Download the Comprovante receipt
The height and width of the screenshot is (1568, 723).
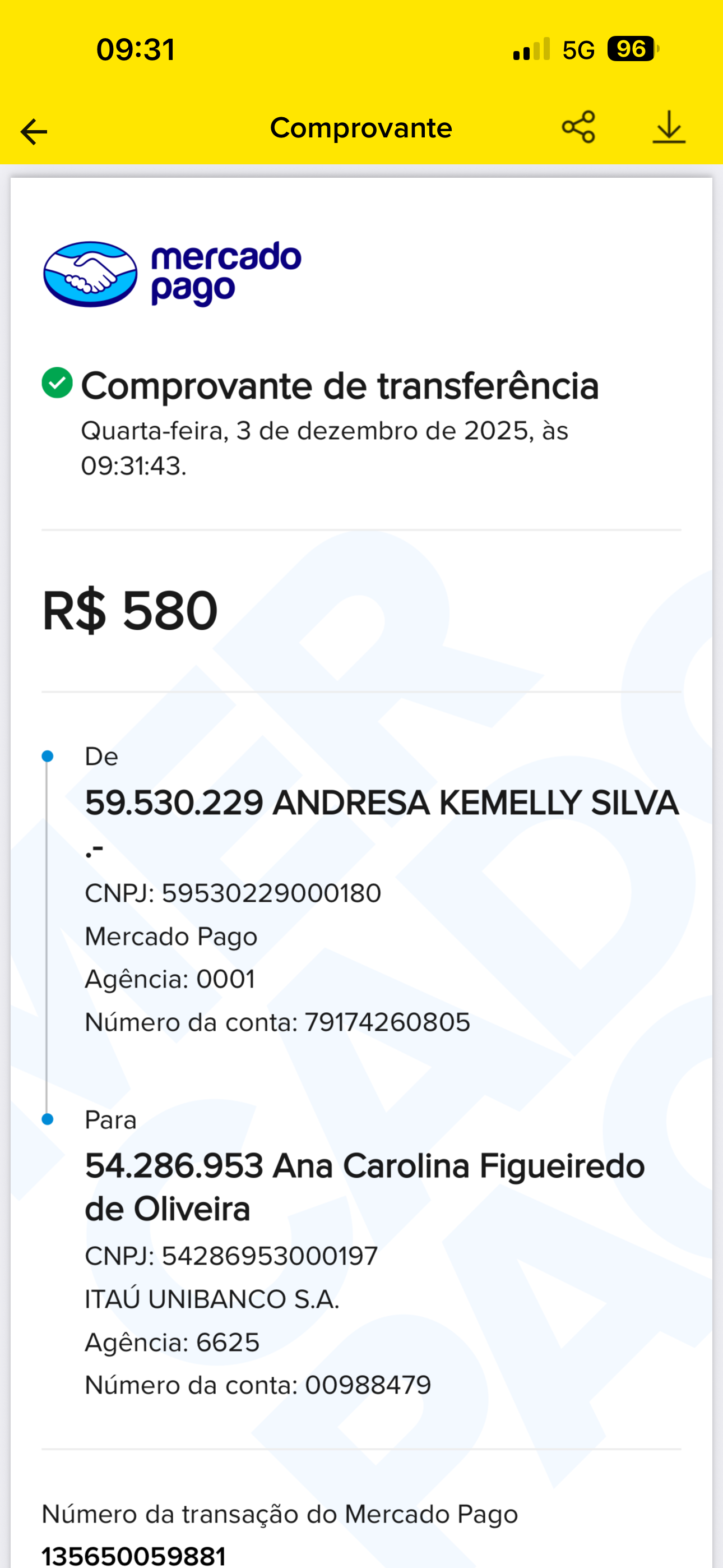(x=668, y=127)
